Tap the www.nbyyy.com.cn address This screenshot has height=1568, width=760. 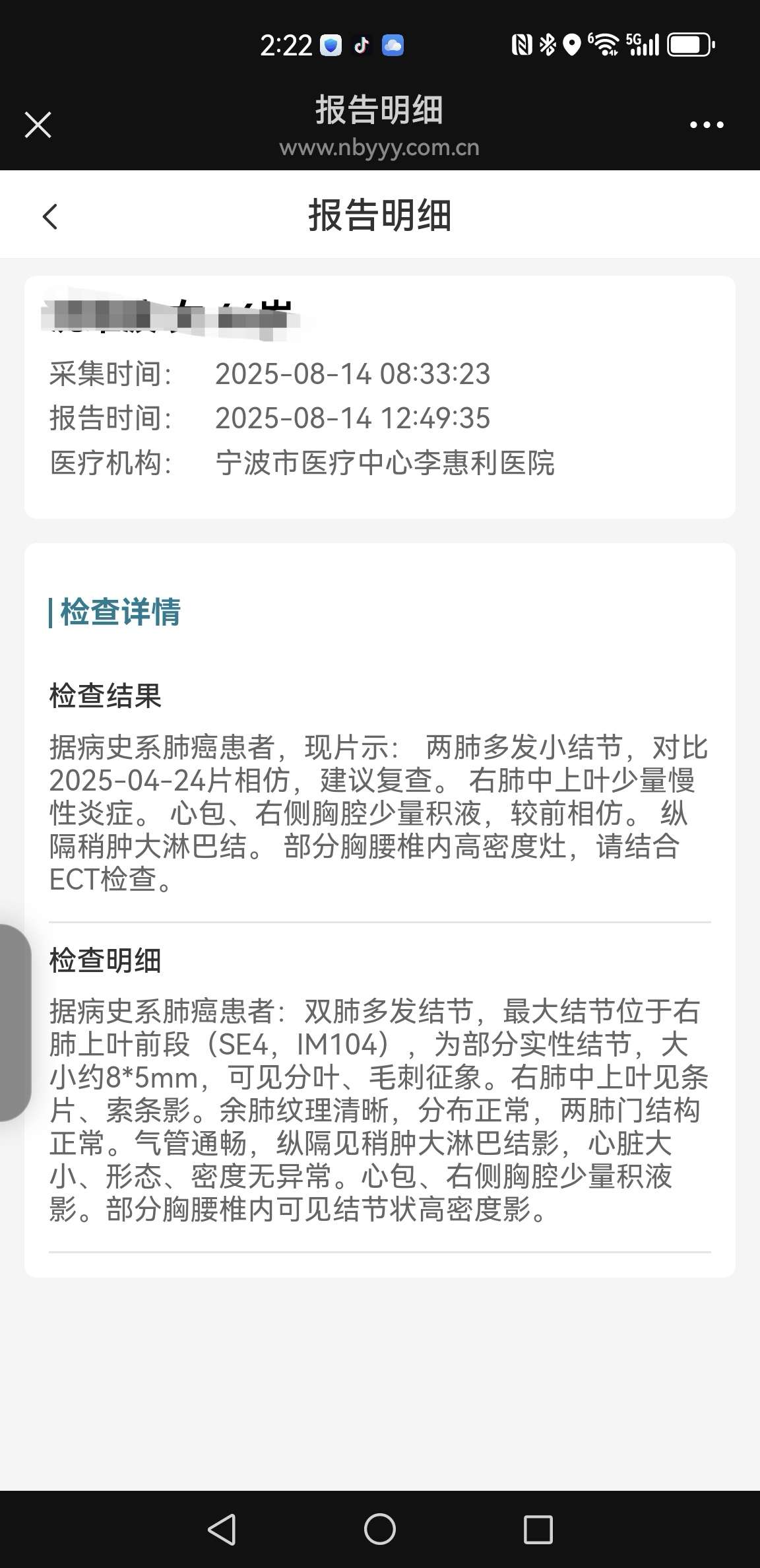point(379,147)
